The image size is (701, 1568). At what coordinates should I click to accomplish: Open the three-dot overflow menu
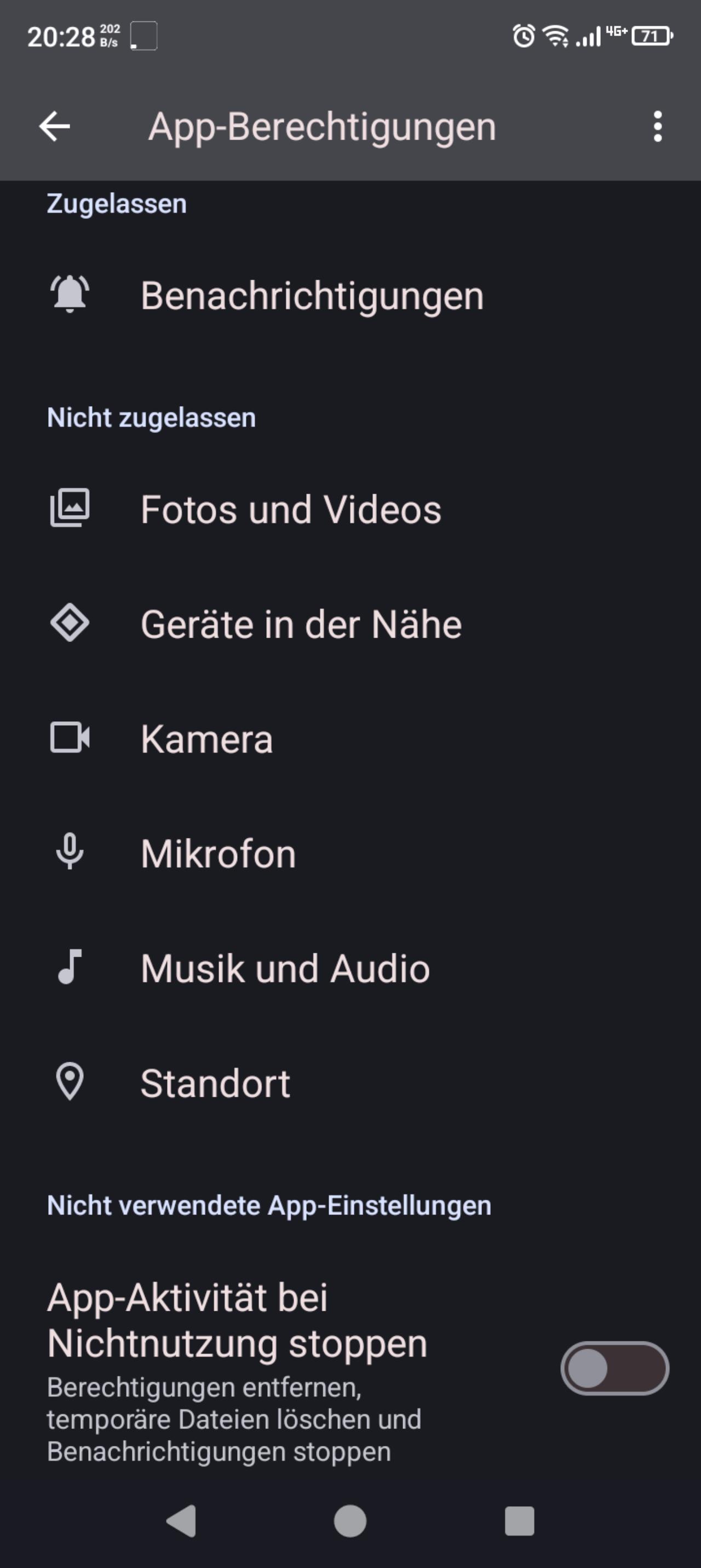pos(657,126)
